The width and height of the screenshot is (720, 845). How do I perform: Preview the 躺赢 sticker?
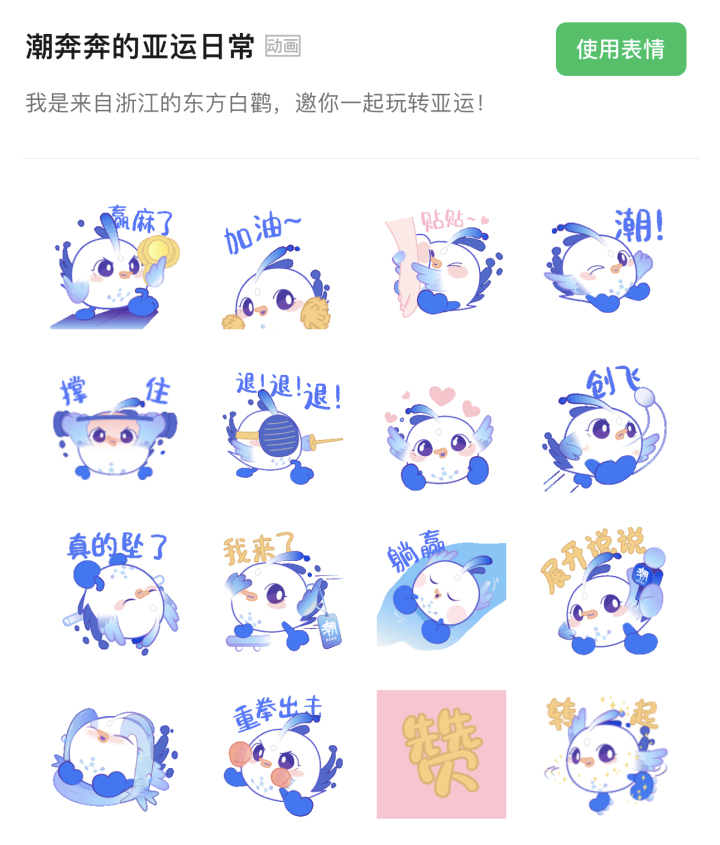[441, 592]
